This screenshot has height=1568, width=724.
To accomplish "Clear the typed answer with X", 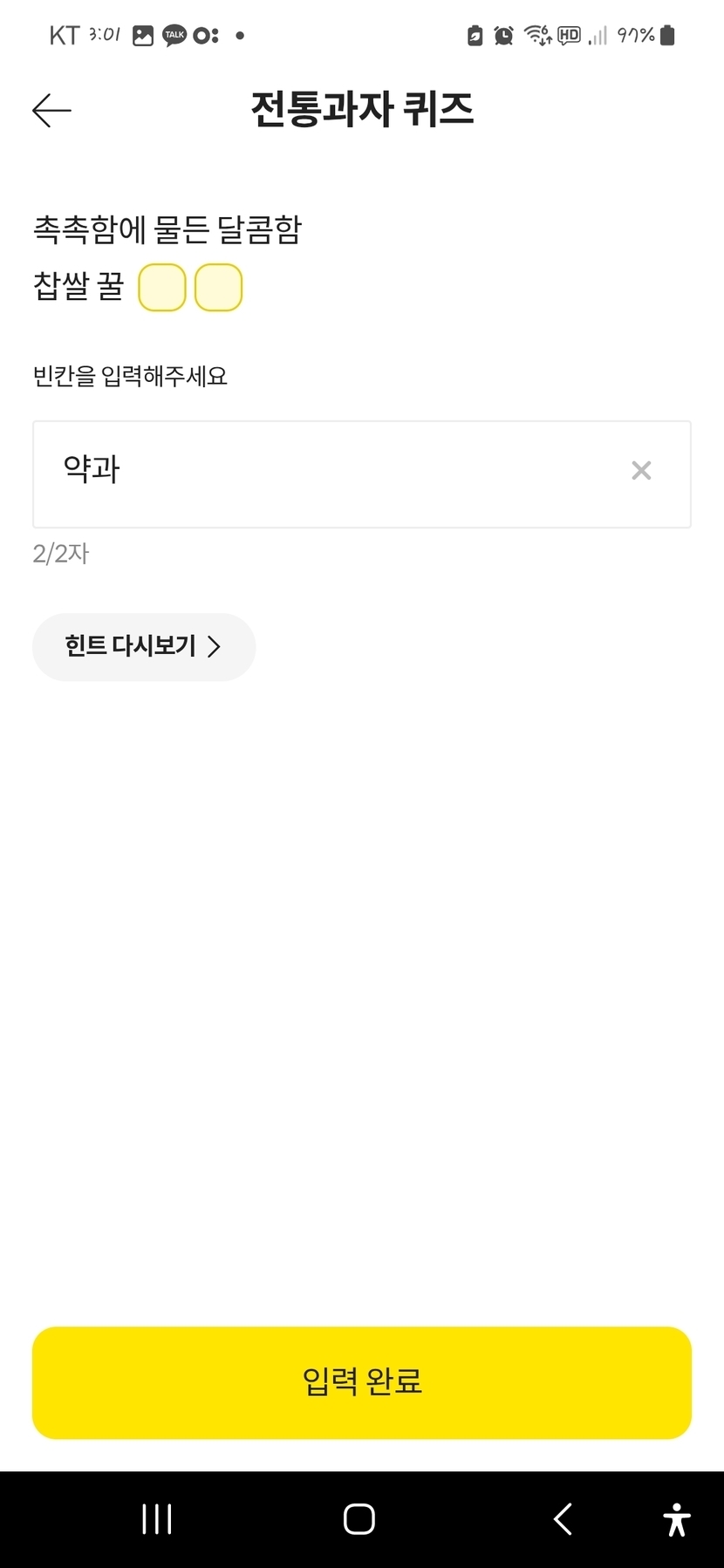I will point(641,471).
